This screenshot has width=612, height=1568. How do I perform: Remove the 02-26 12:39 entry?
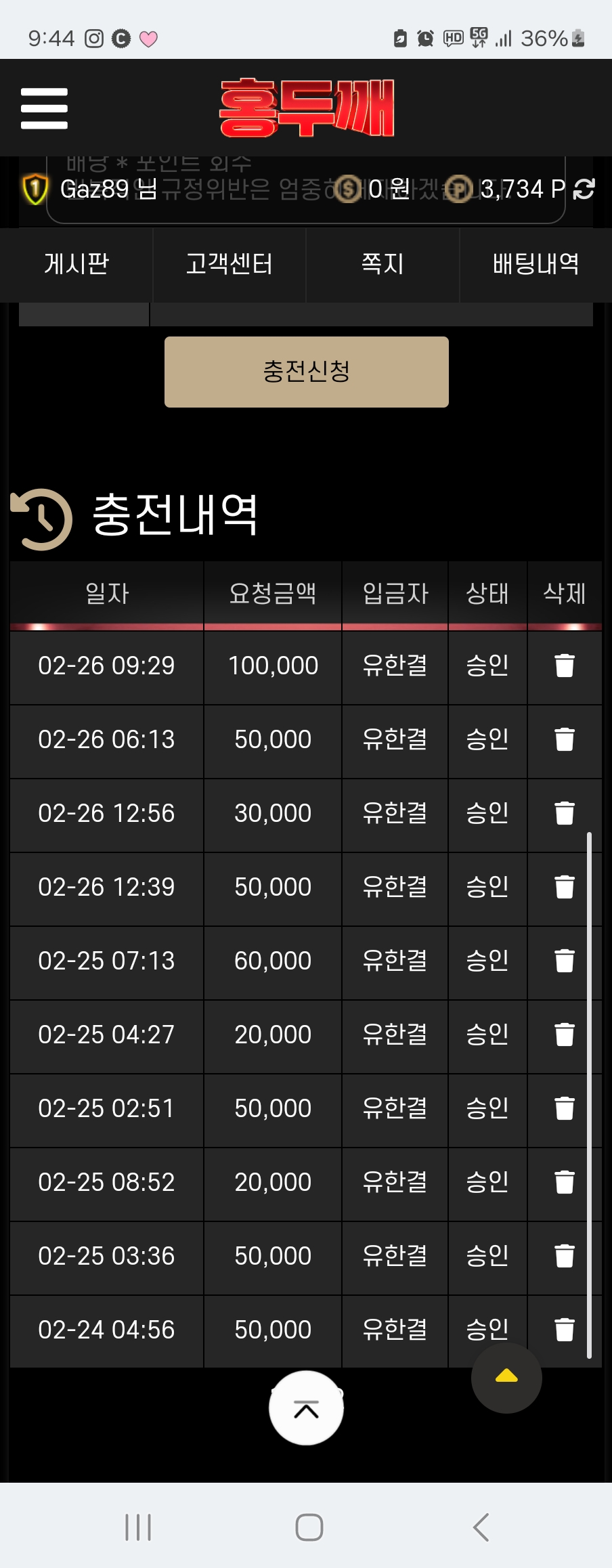pos(564,887)
